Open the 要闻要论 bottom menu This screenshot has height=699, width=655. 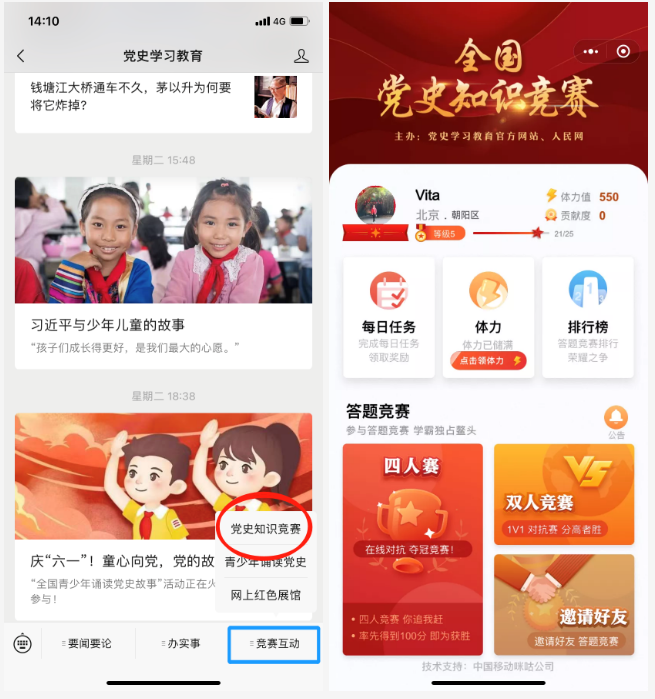pyautogui.click(x=88, y=644)
